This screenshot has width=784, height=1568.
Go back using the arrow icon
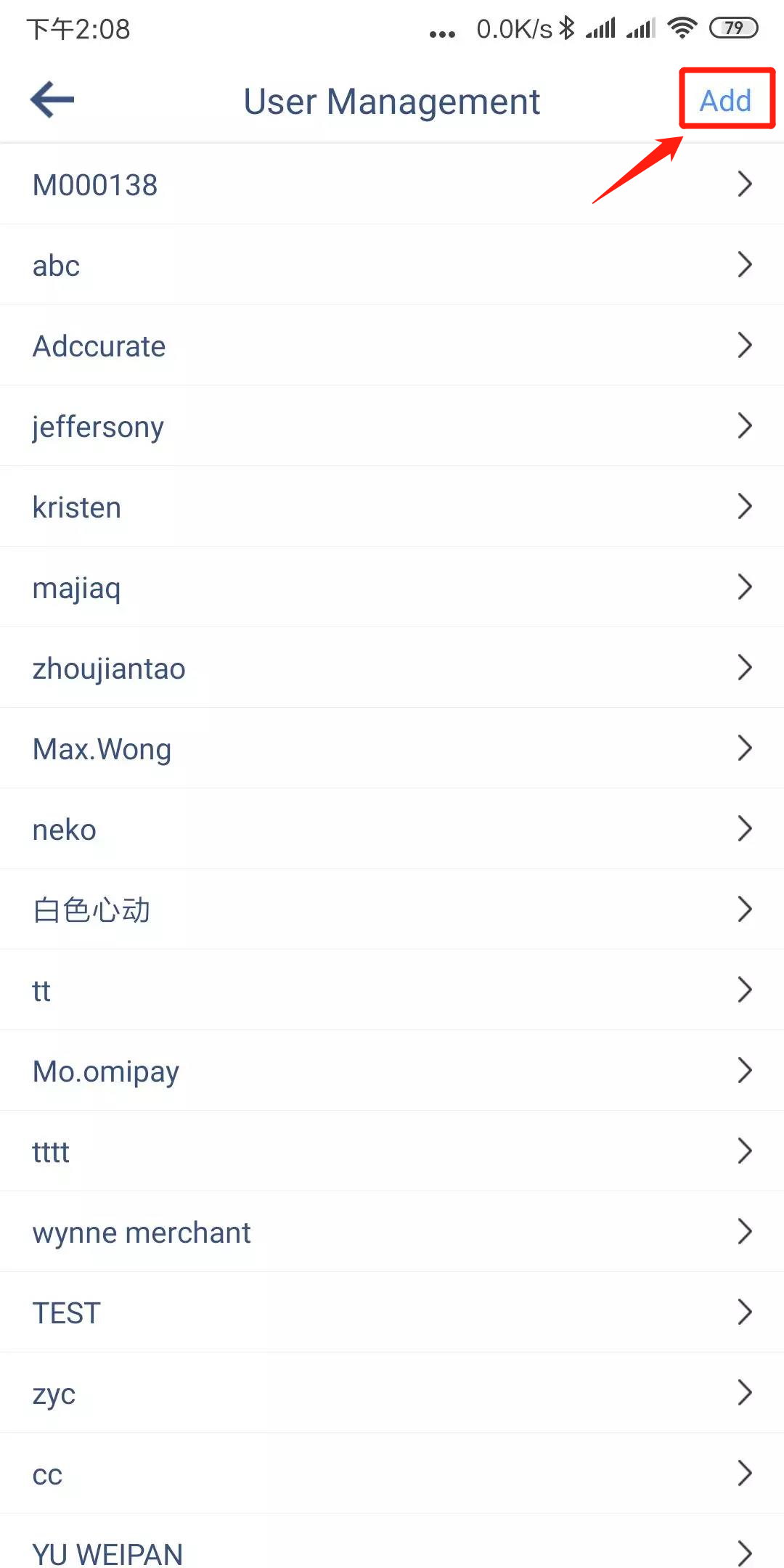coord(52,99)
